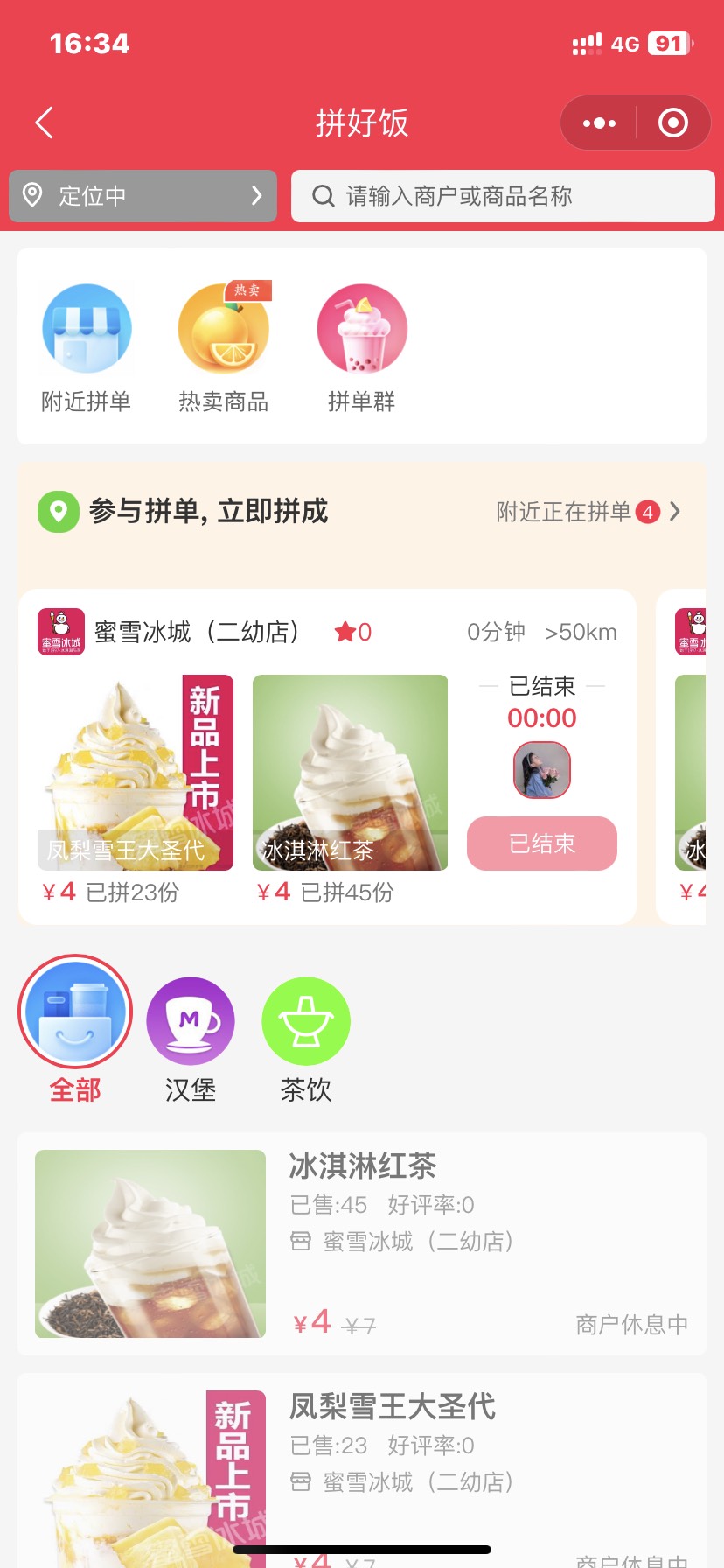Expand the 定位中 location chevron
Image resolution: width=724 pixels, height=1568 pixels.
pyautogui.click(x=255, y=196)
